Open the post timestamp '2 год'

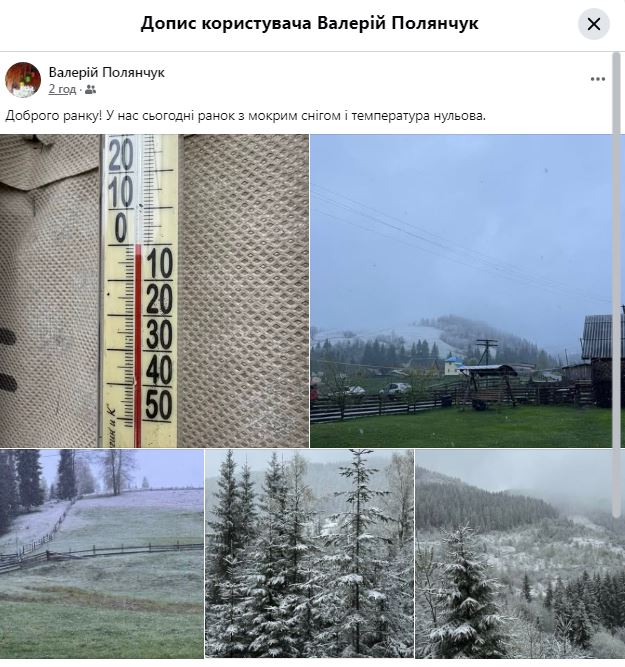pyautogui.click(x=62, y=89)
